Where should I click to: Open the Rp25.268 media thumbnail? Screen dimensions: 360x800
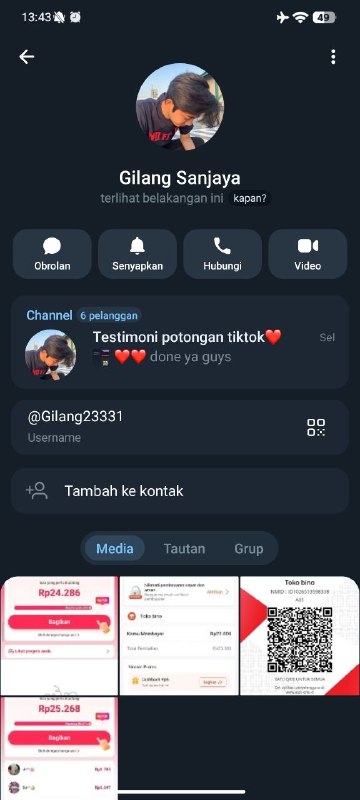[59, 748]
